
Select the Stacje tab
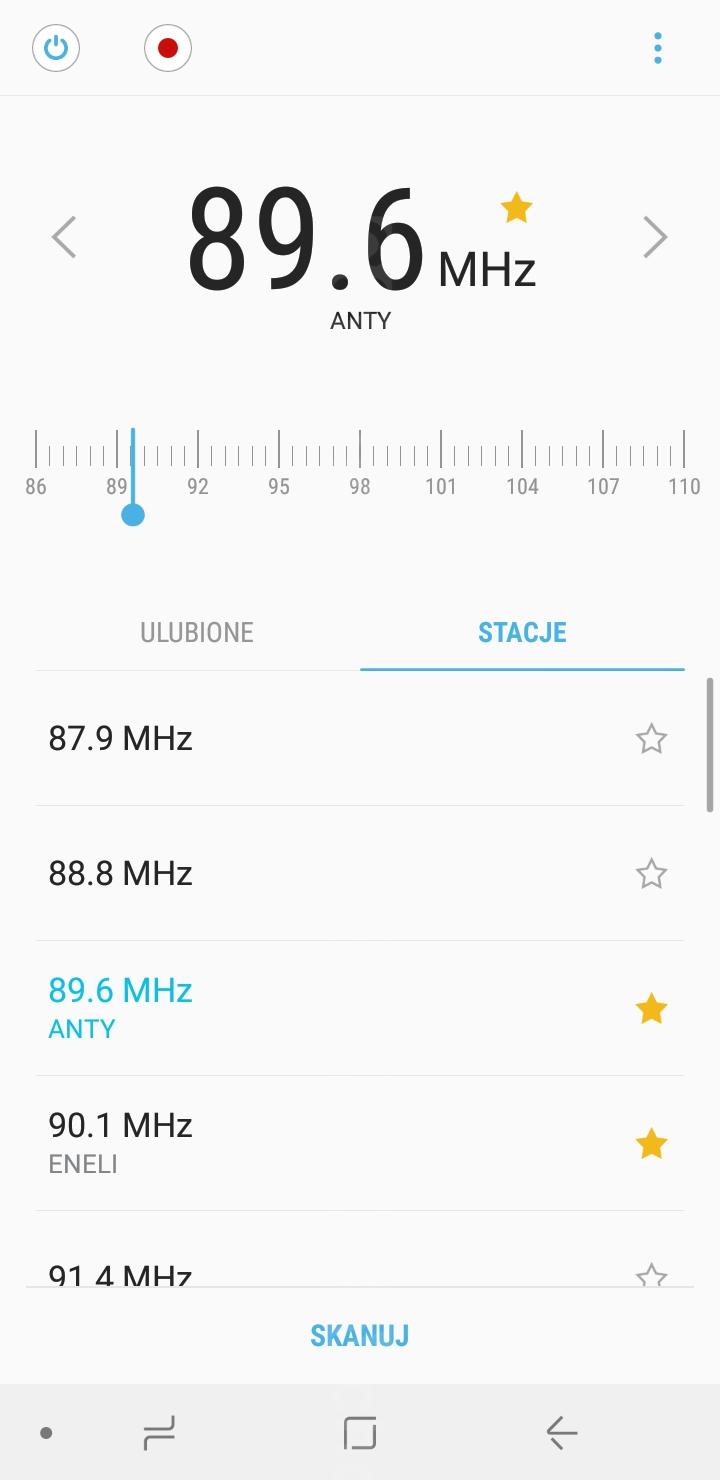522,632
